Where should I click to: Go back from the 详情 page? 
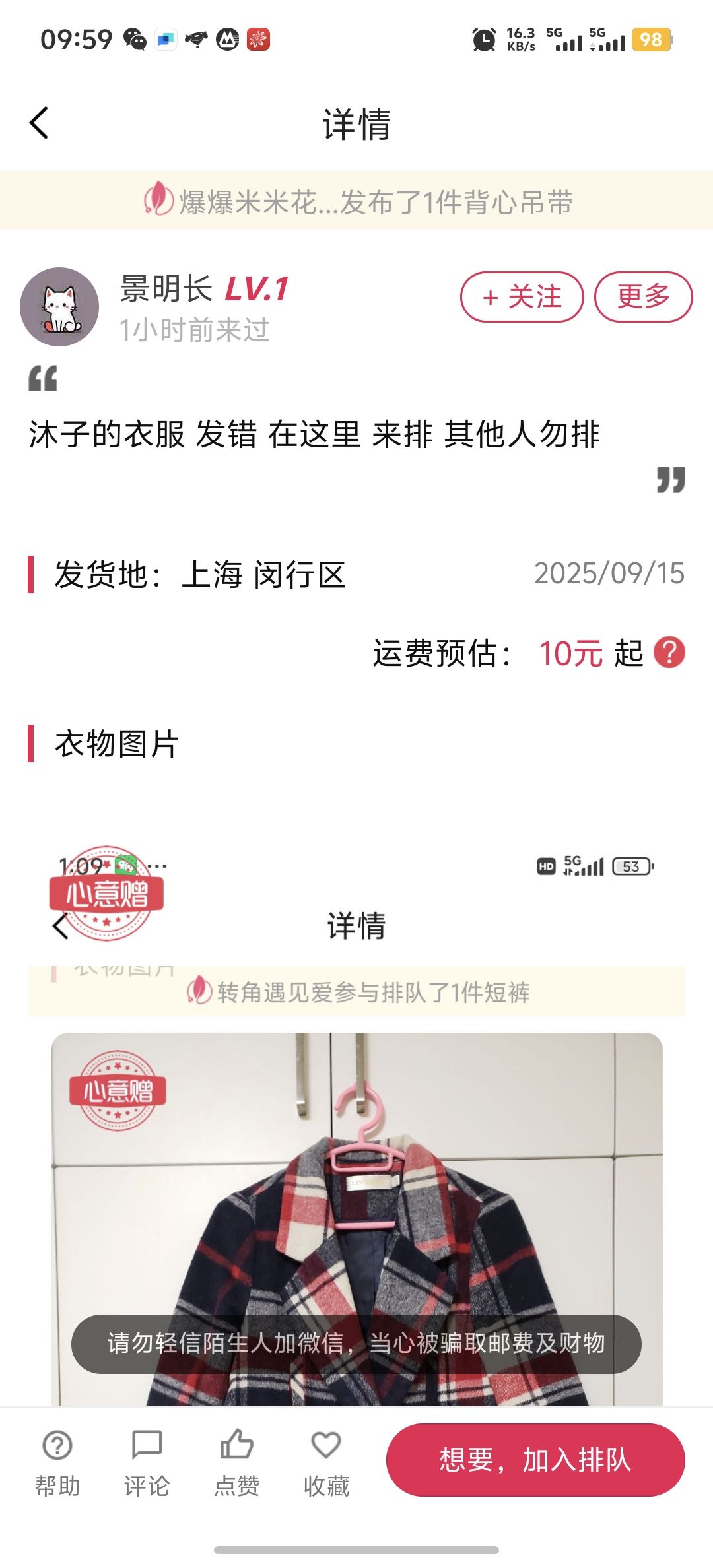39,123
